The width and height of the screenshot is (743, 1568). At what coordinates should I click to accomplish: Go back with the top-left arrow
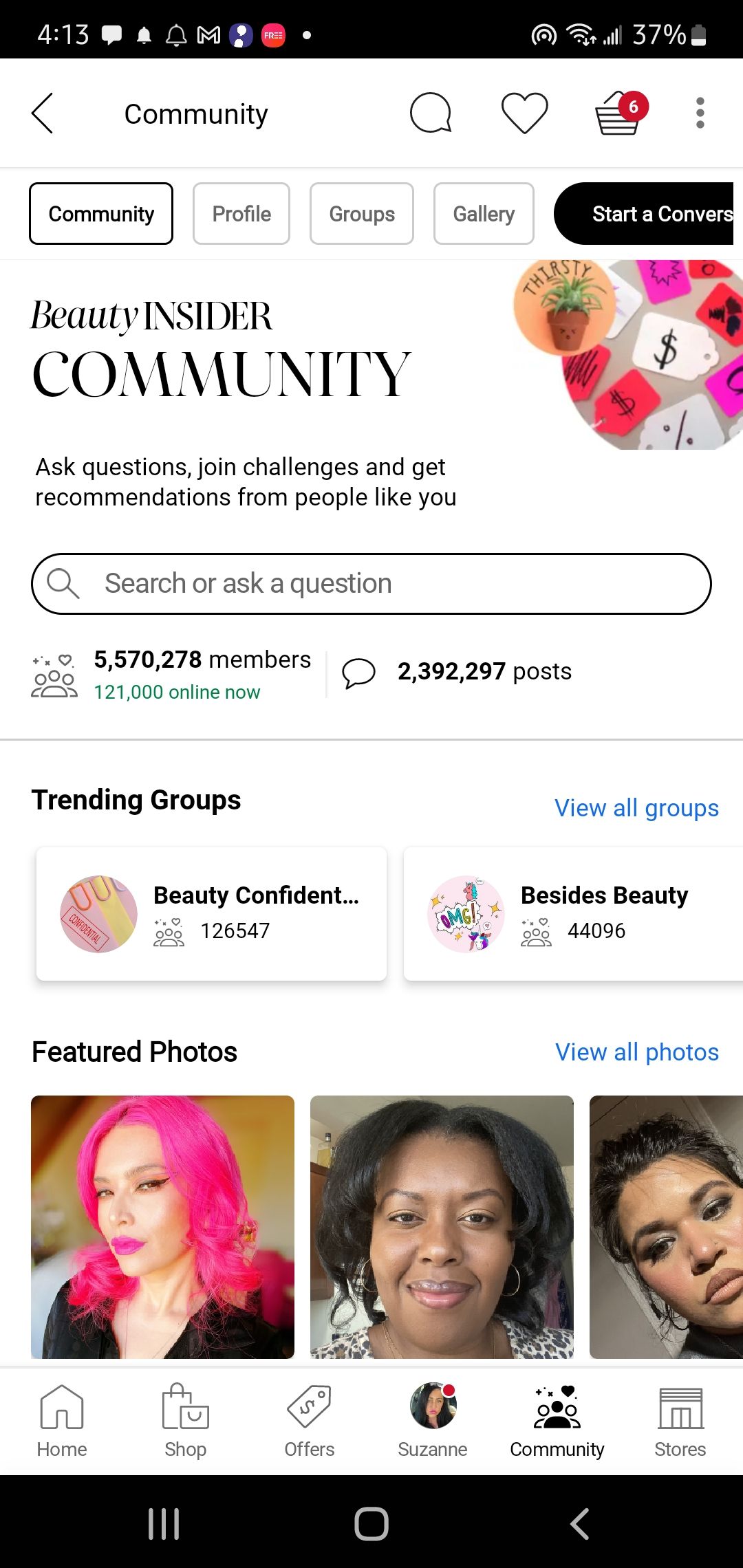coord(43,113)
